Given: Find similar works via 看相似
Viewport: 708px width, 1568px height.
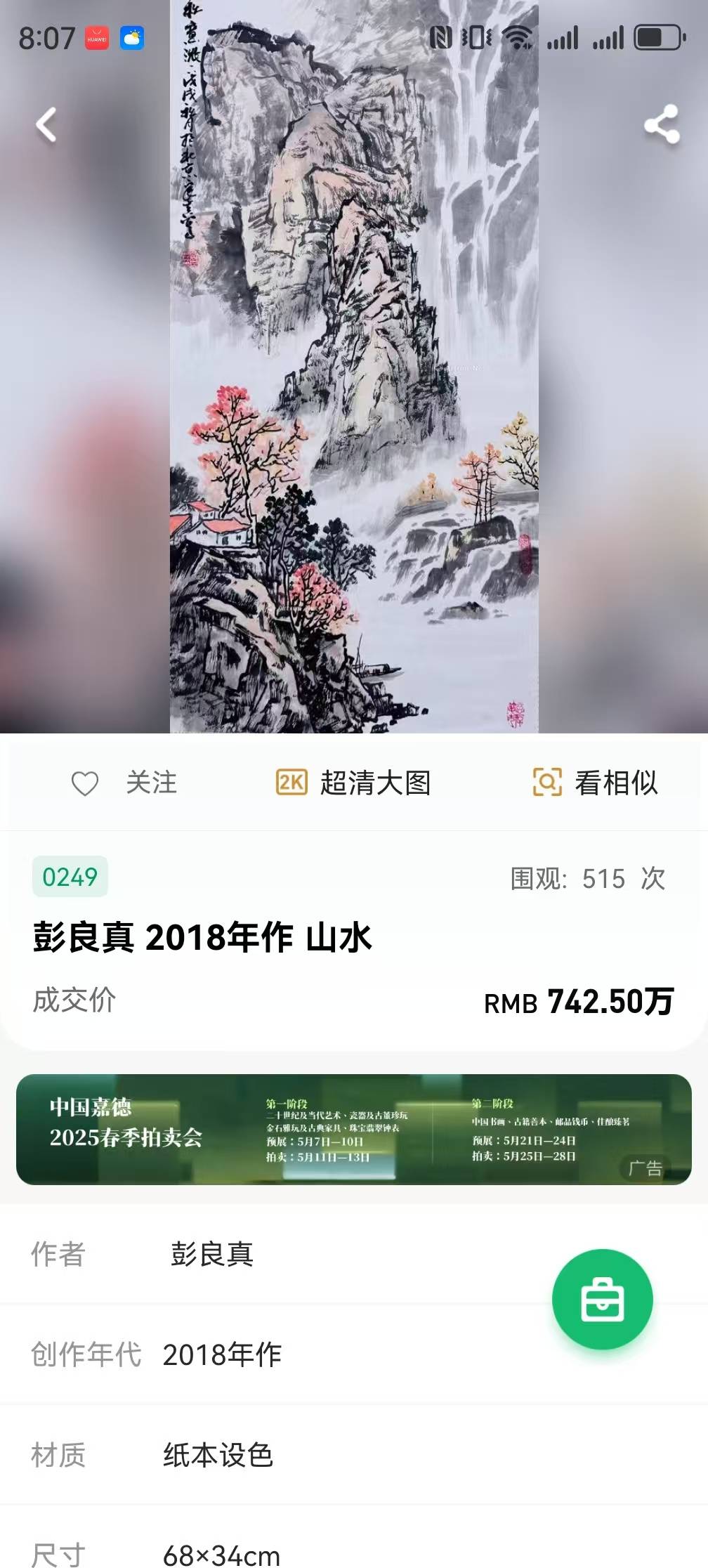Looking at the screenshot, I should pos(596,783).
